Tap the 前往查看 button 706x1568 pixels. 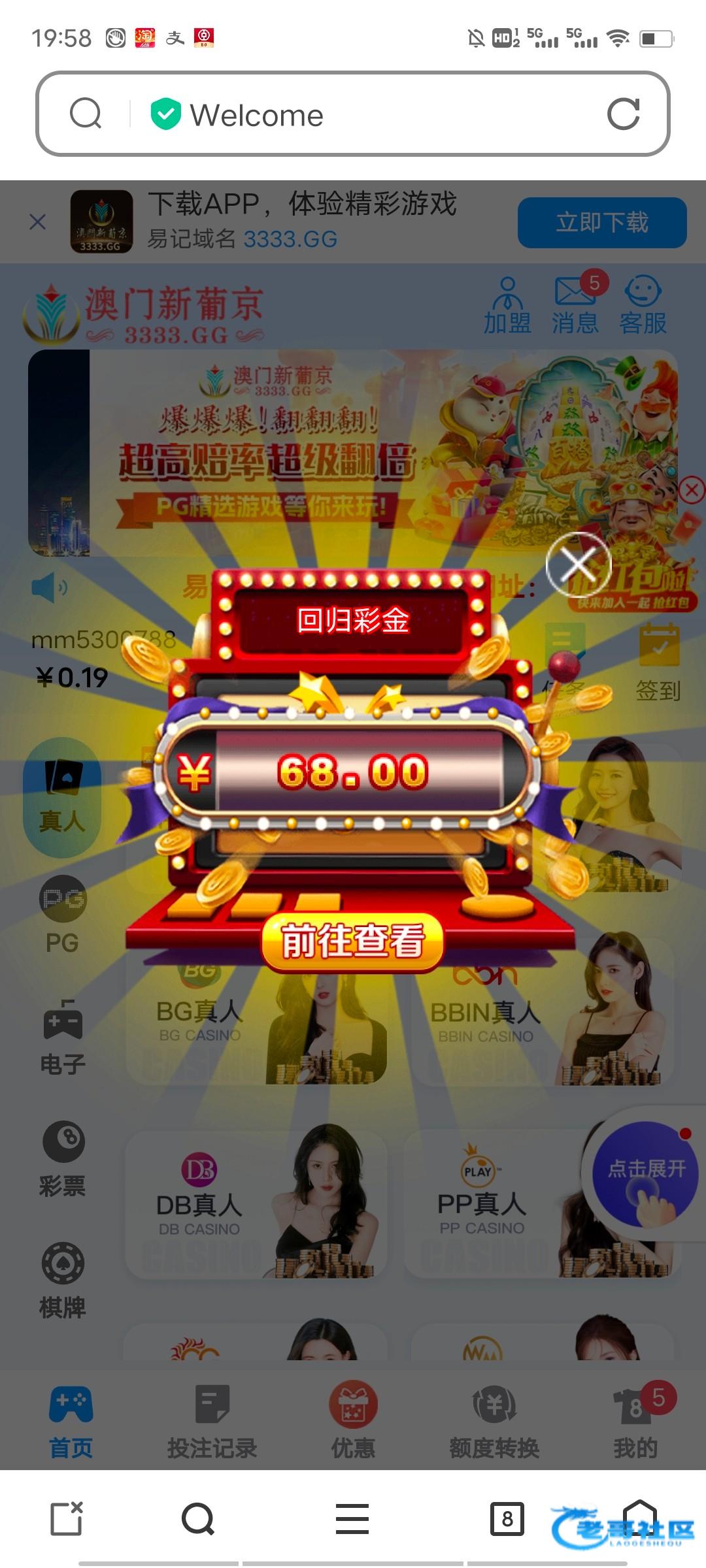352,941
